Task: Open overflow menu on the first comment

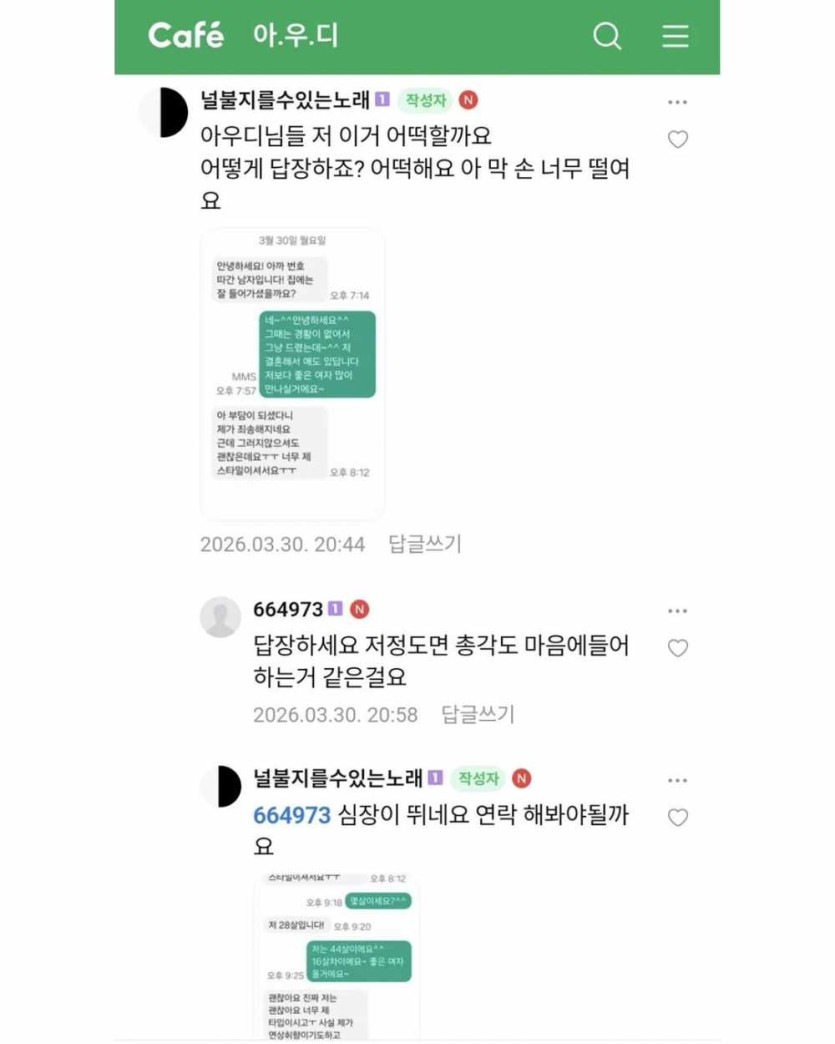Action: [677, 102]
